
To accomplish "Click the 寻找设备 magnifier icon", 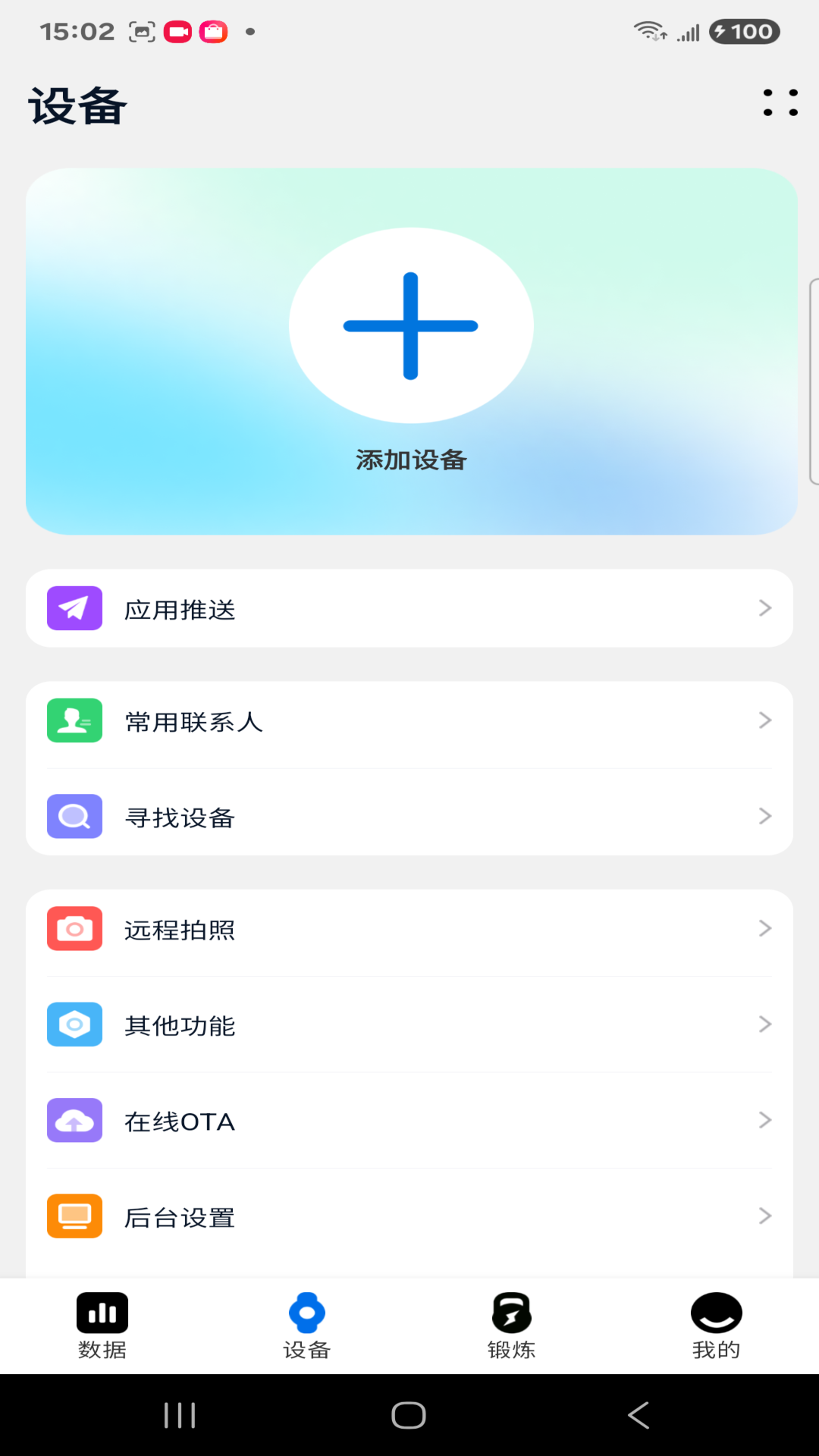I will [74, 816].
